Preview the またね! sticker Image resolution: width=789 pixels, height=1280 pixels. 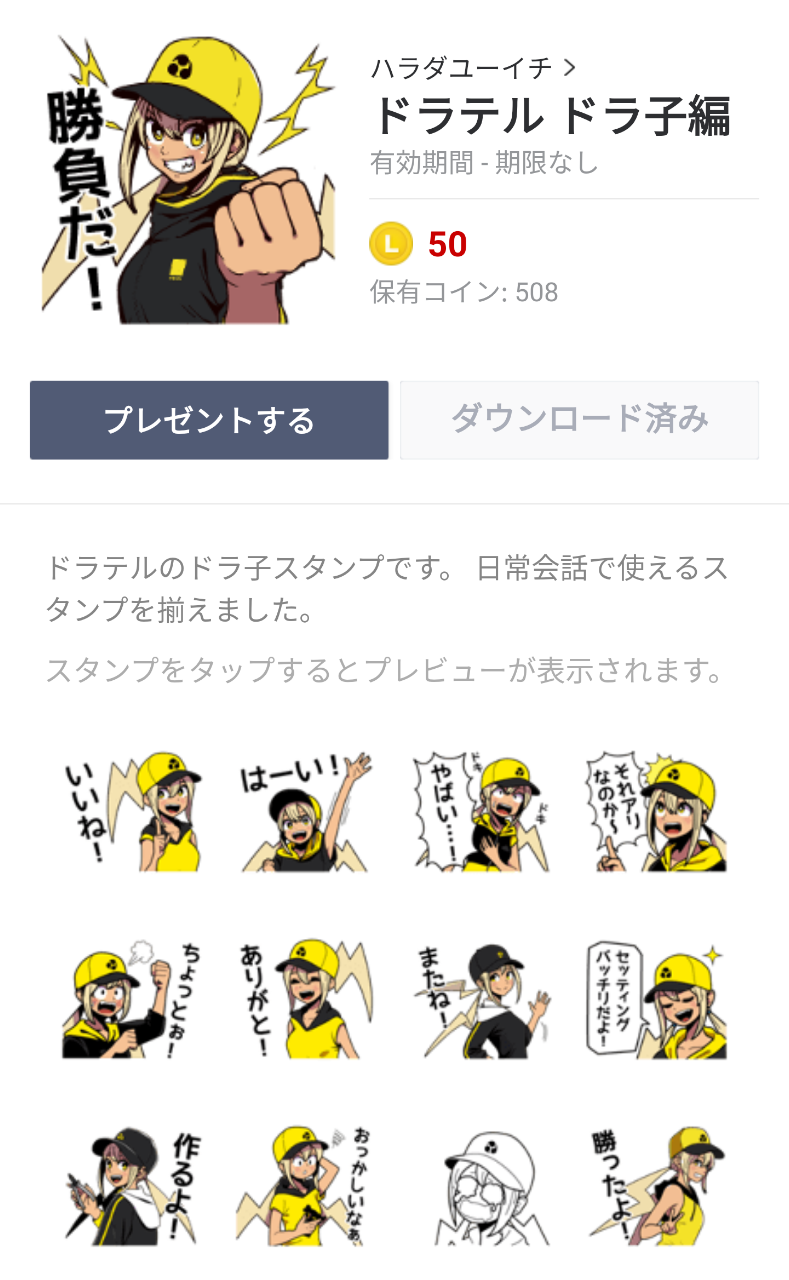pos(479,998)
